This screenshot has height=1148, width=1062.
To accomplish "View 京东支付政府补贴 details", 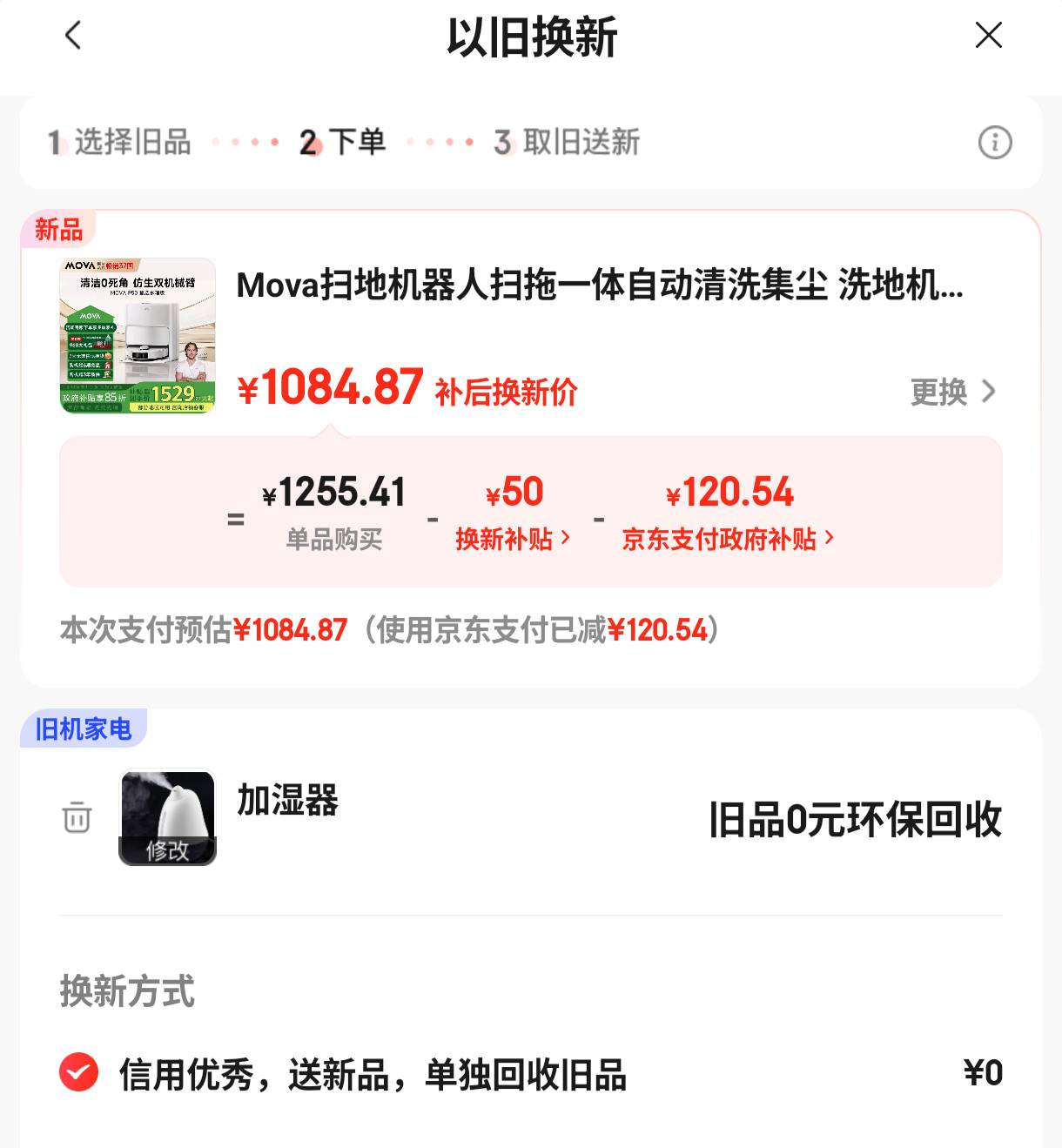I will (x=728, y=540).
